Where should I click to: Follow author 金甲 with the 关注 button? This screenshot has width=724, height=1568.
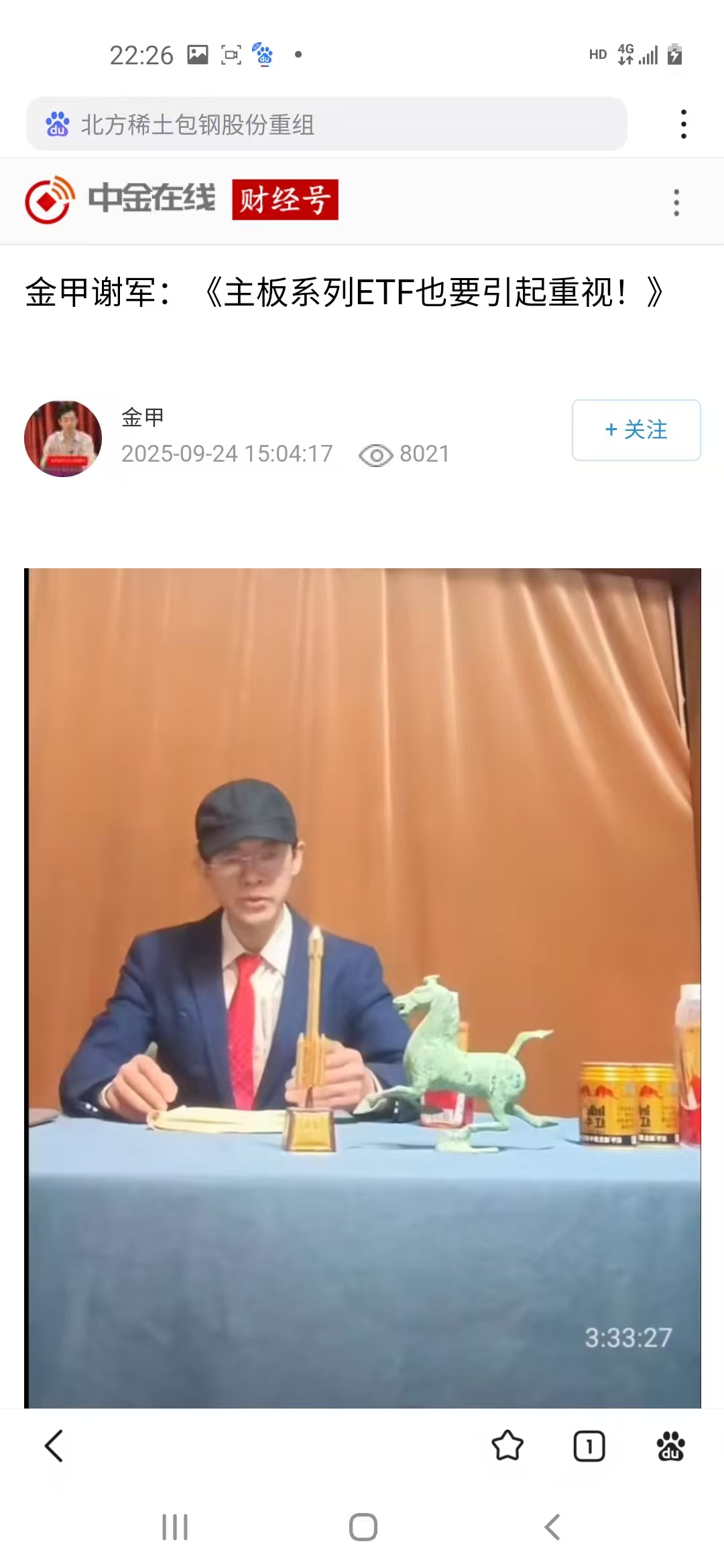[636, 430]
